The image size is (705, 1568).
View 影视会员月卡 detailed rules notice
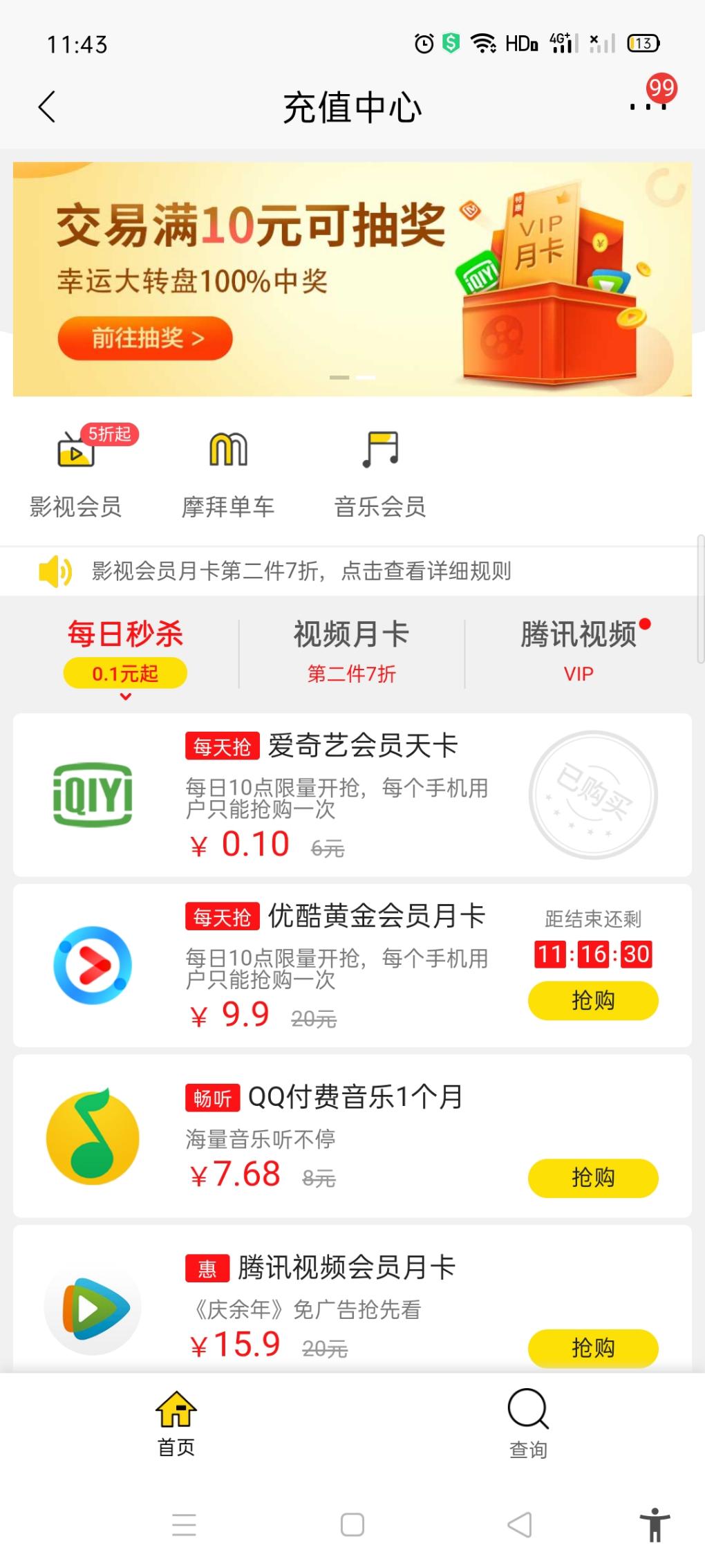click(x=301, y=571)
